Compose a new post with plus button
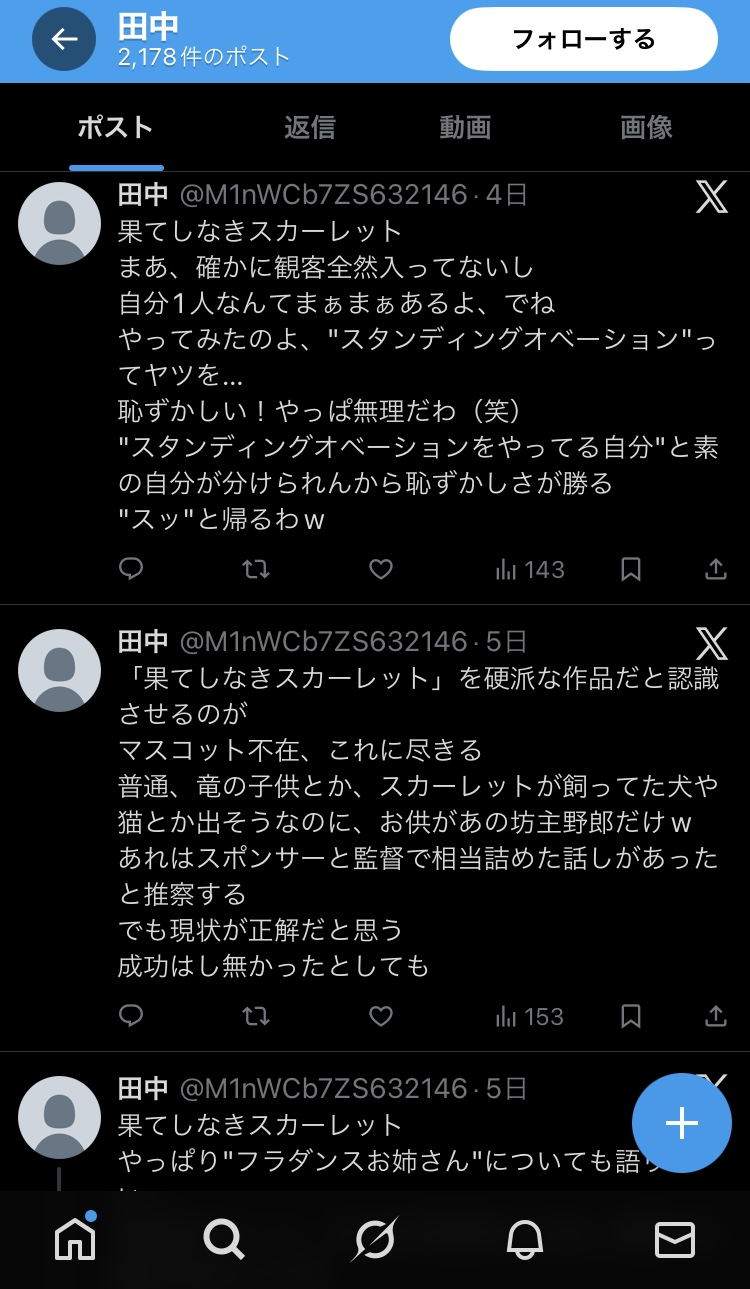 (x=682, y=1123)
